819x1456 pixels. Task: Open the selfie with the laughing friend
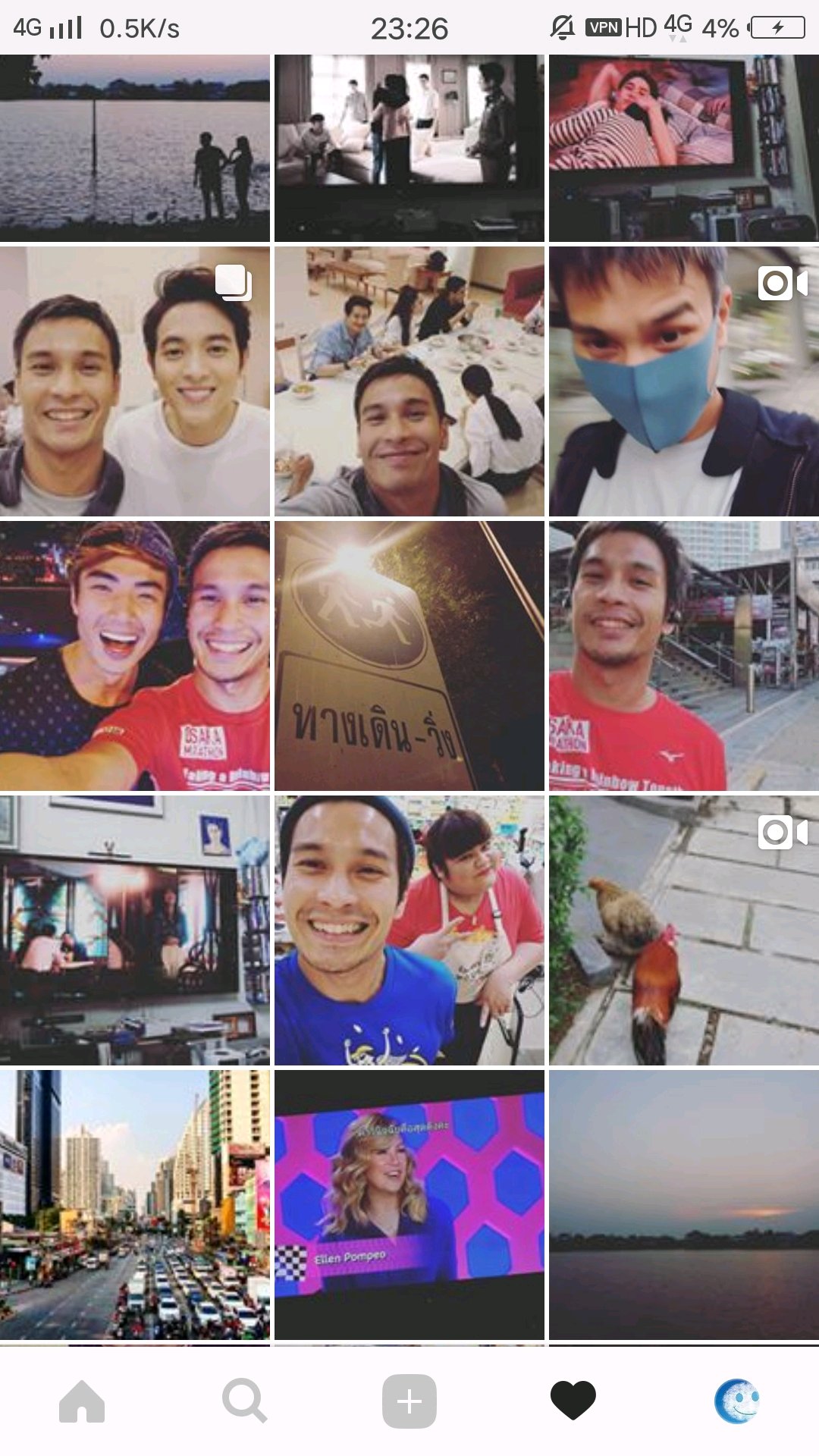[135, 656]
